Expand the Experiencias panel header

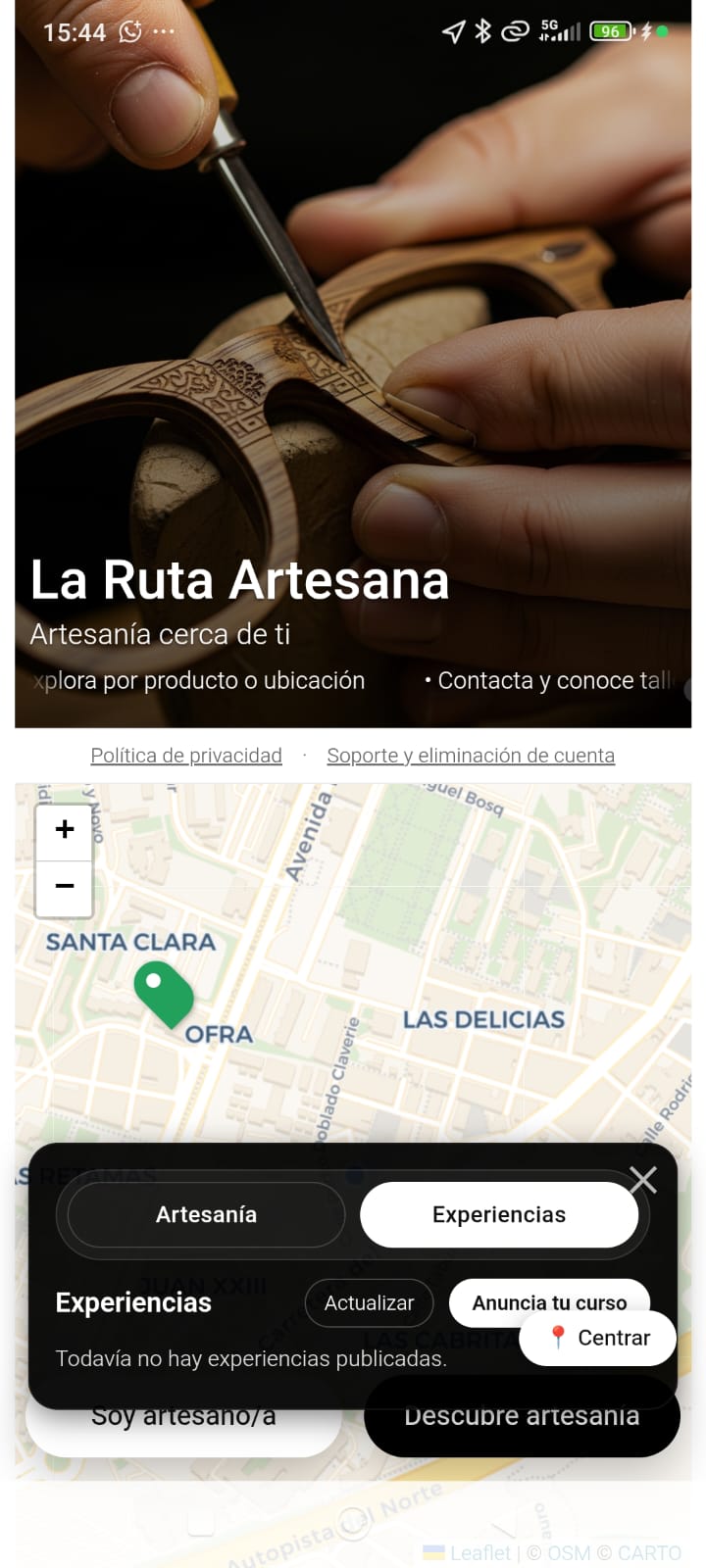[133, 1302]
